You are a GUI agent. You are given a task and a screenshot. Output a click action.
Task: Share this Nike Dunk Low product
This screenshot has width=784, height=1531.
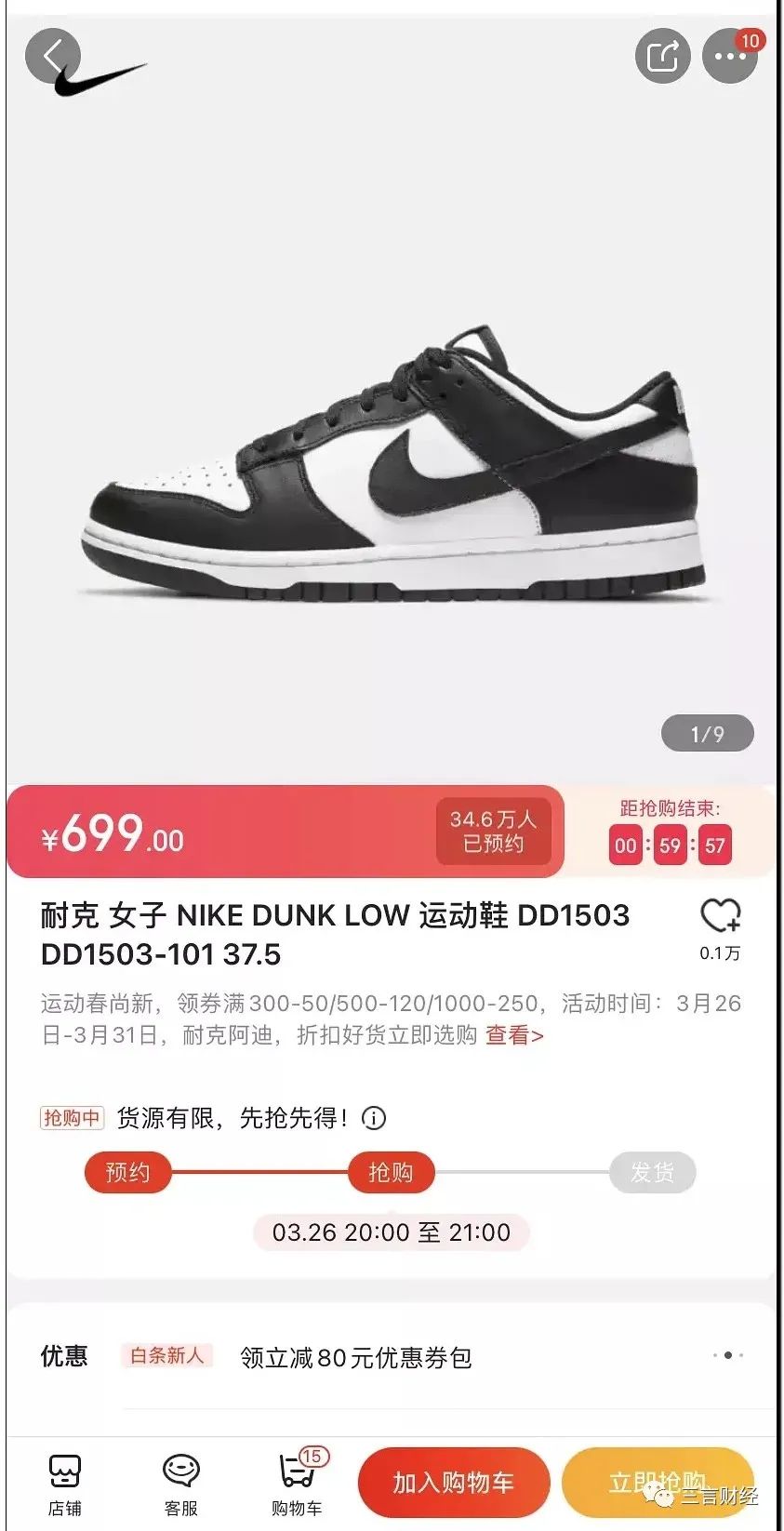point(662,56)
